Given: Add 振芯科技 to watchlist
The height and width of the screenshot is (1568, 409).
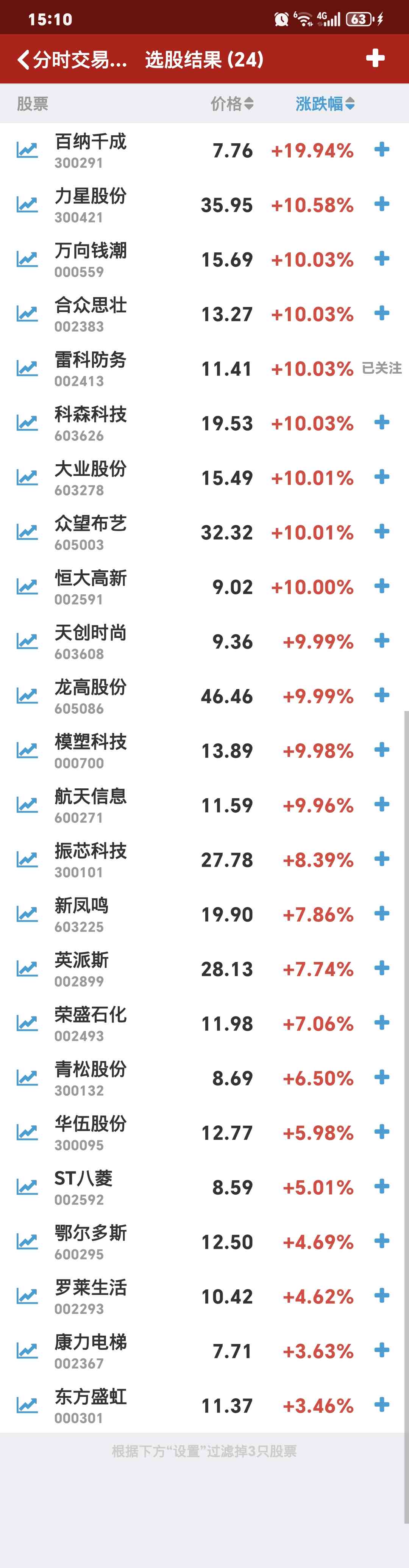Looking at the screenshot, I should pyautogui.click(x=382, y=859).
